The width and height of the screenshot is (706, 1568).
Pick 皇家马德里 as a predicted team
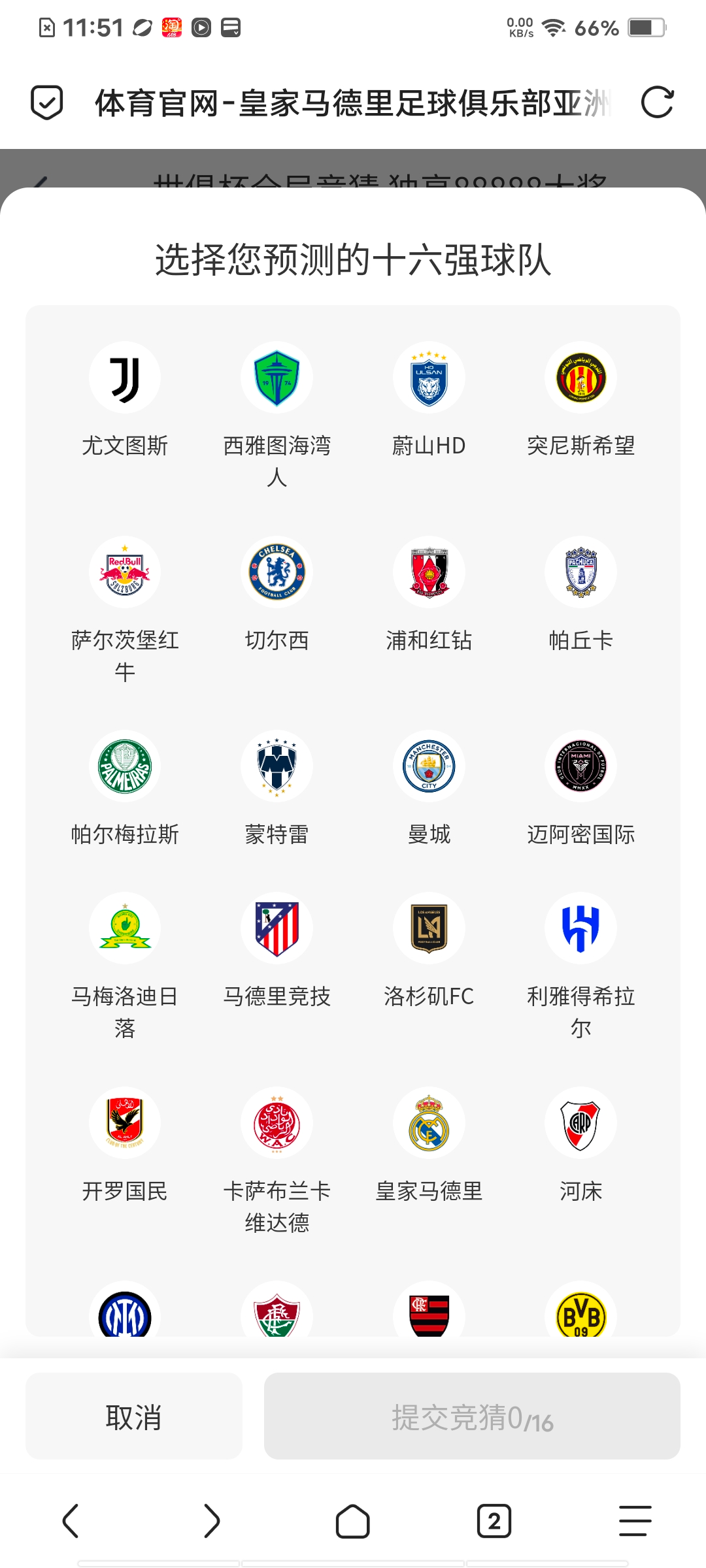coord(429,1123)
